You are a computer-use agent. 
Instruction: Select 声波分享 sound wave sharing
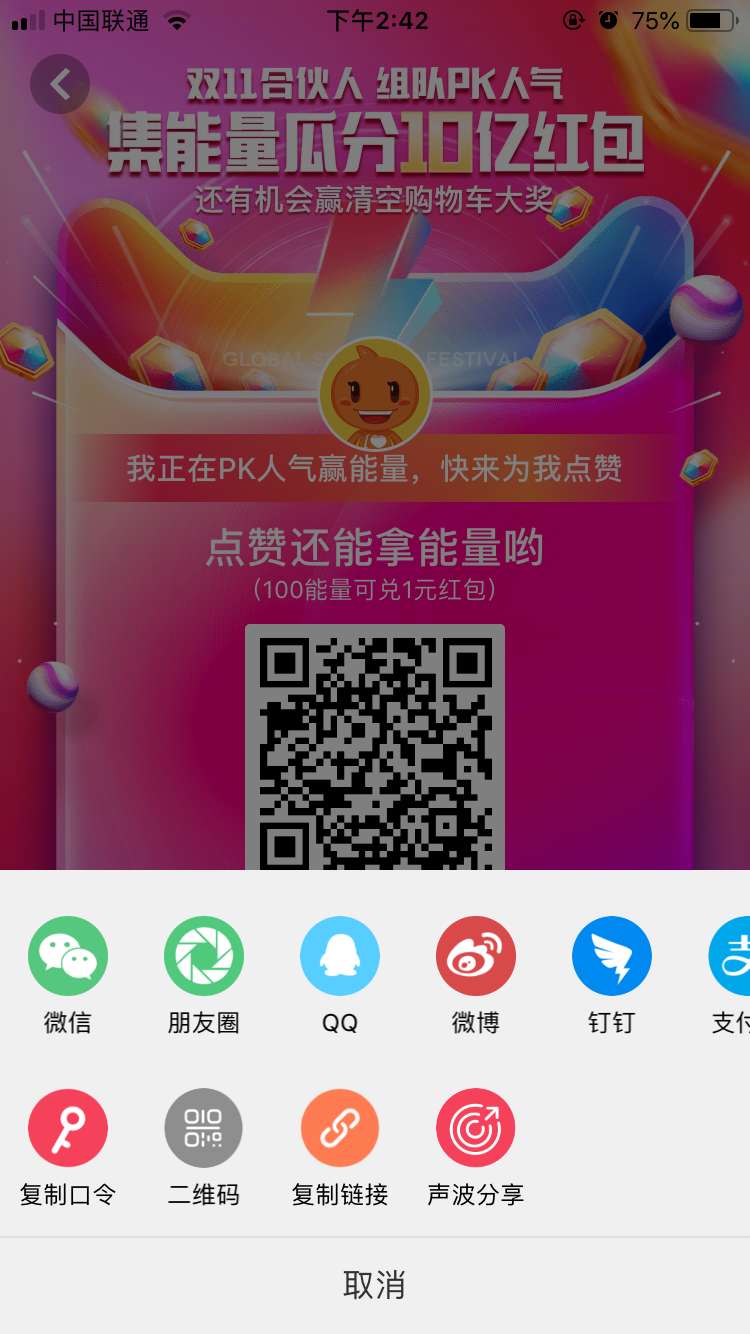pyautogui.click(x=475, y=1127)
